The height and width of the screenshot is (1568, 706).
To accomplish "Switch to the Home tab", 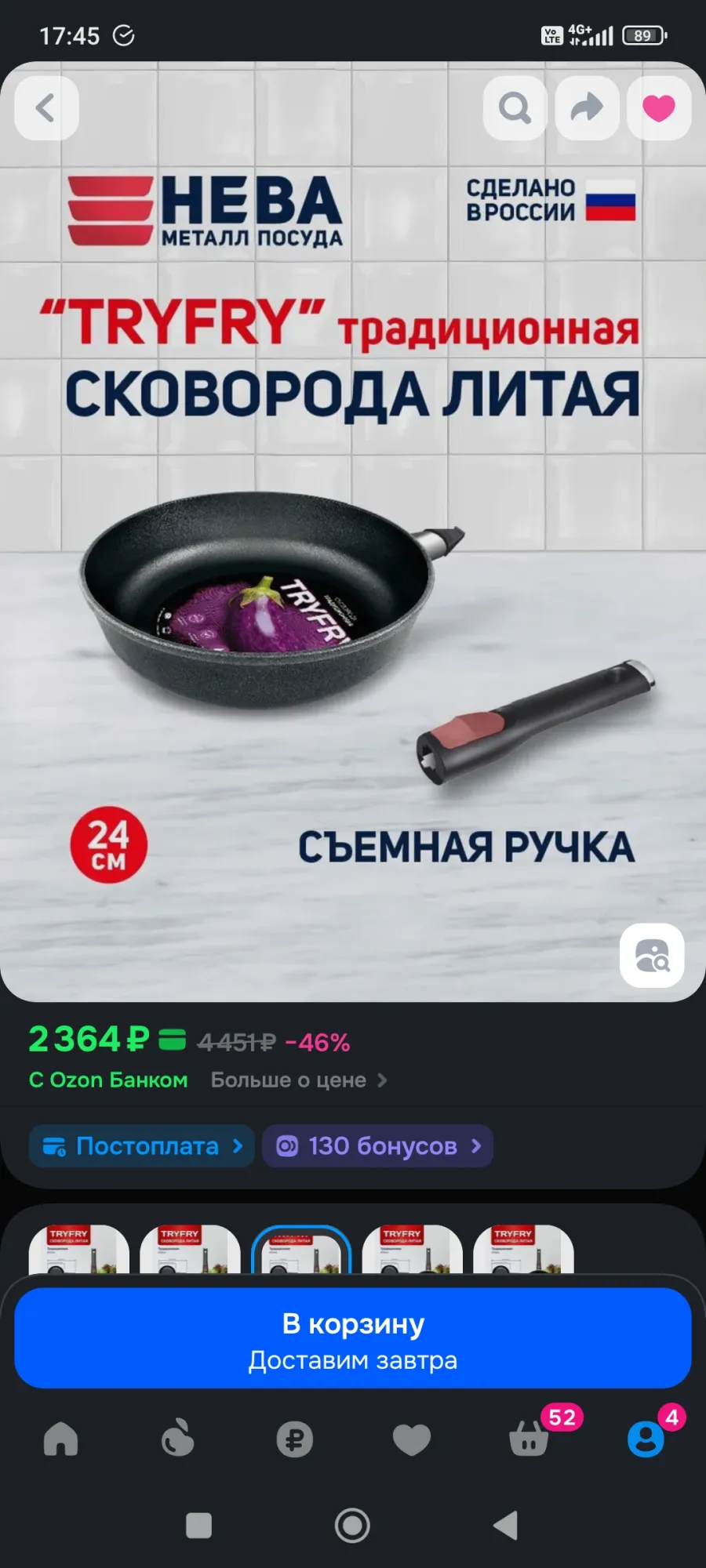I will (61, 1439).
